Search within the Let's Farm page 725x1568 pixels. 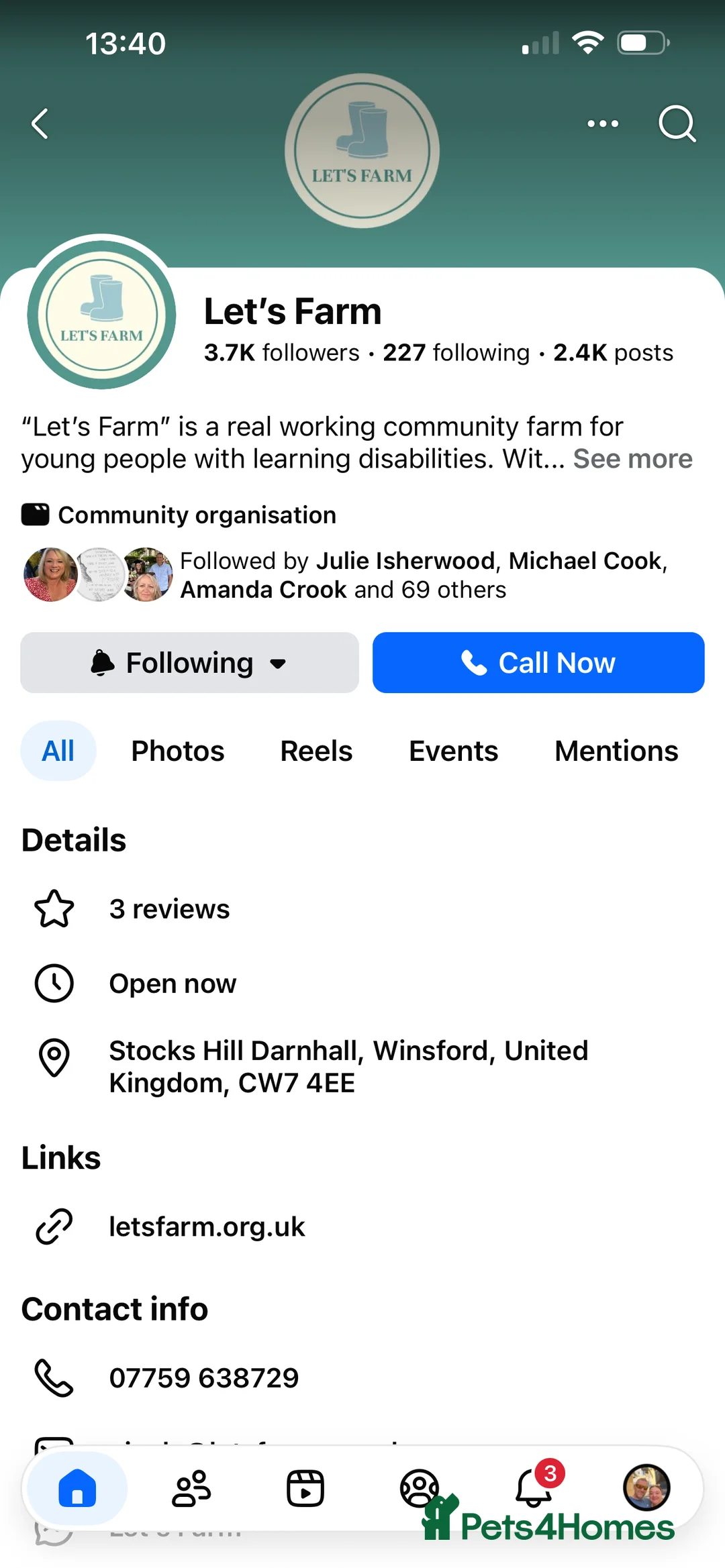[x=676, y=124]
